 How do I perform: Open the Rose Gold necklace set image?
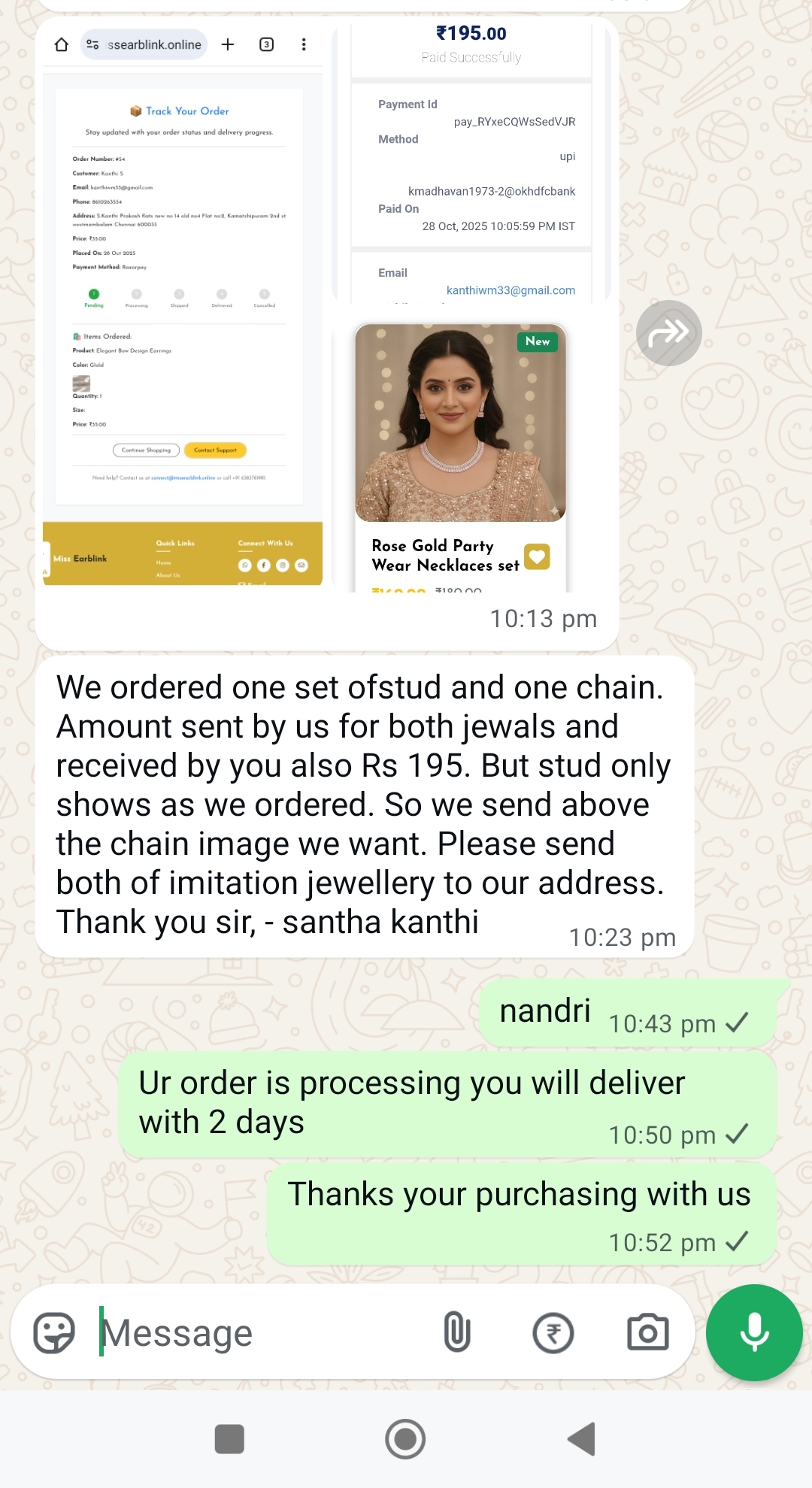click(x=460, y=457)
